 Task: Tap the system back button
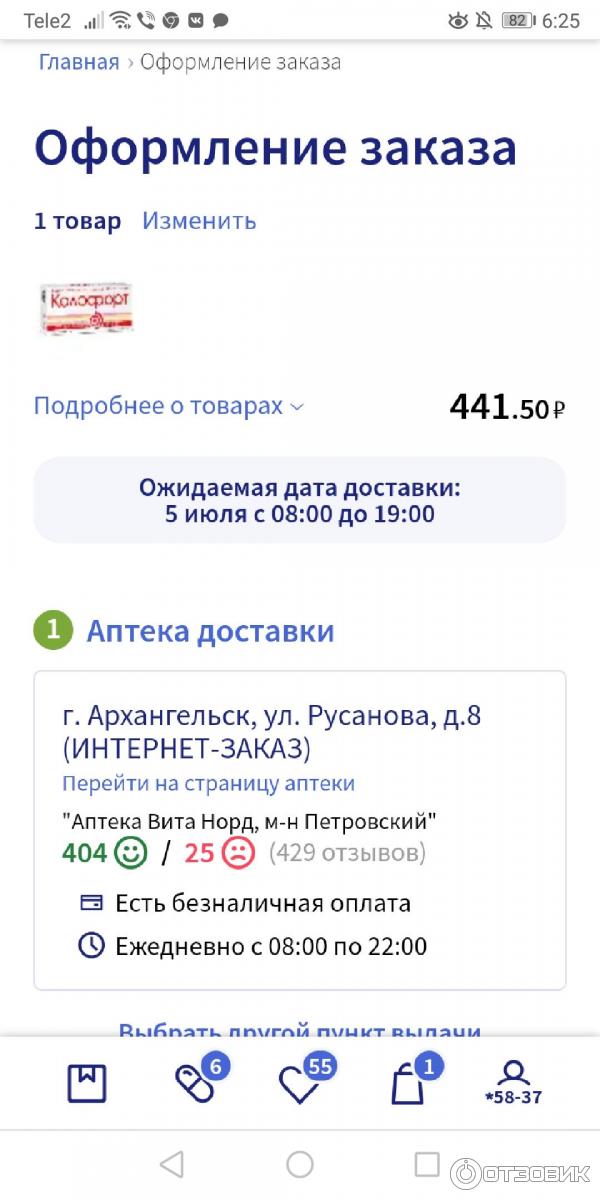point(172,1164)
